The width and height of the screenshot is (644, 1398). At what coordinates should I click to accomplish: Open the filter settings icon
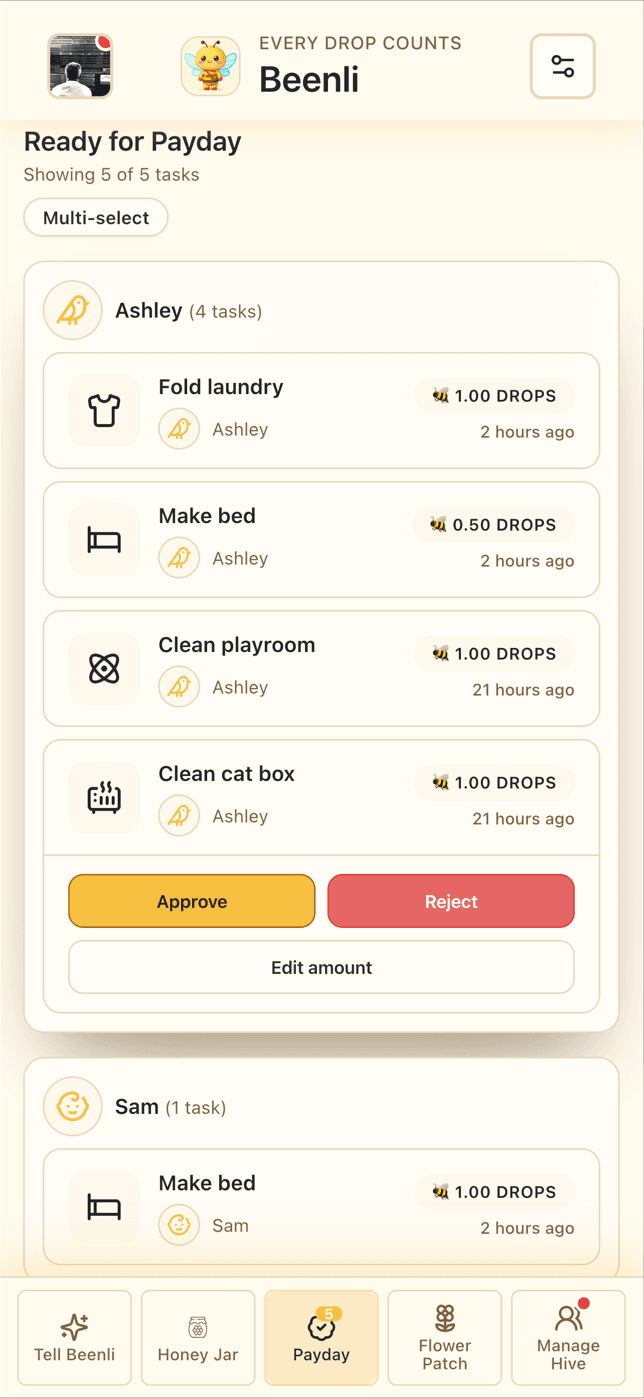(x=562, y=67)
